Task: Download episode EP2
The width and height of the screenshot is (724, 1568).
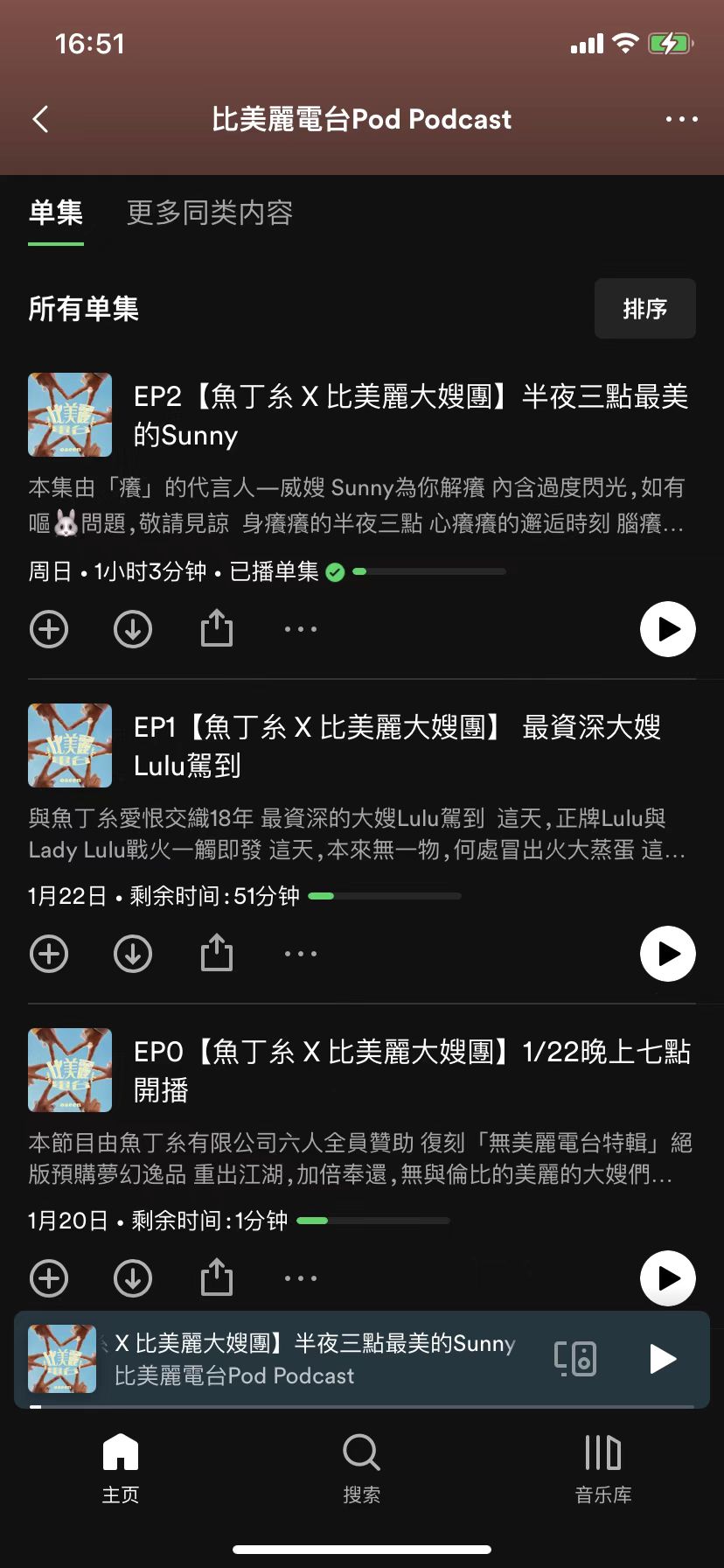Action: pos(133,629)
